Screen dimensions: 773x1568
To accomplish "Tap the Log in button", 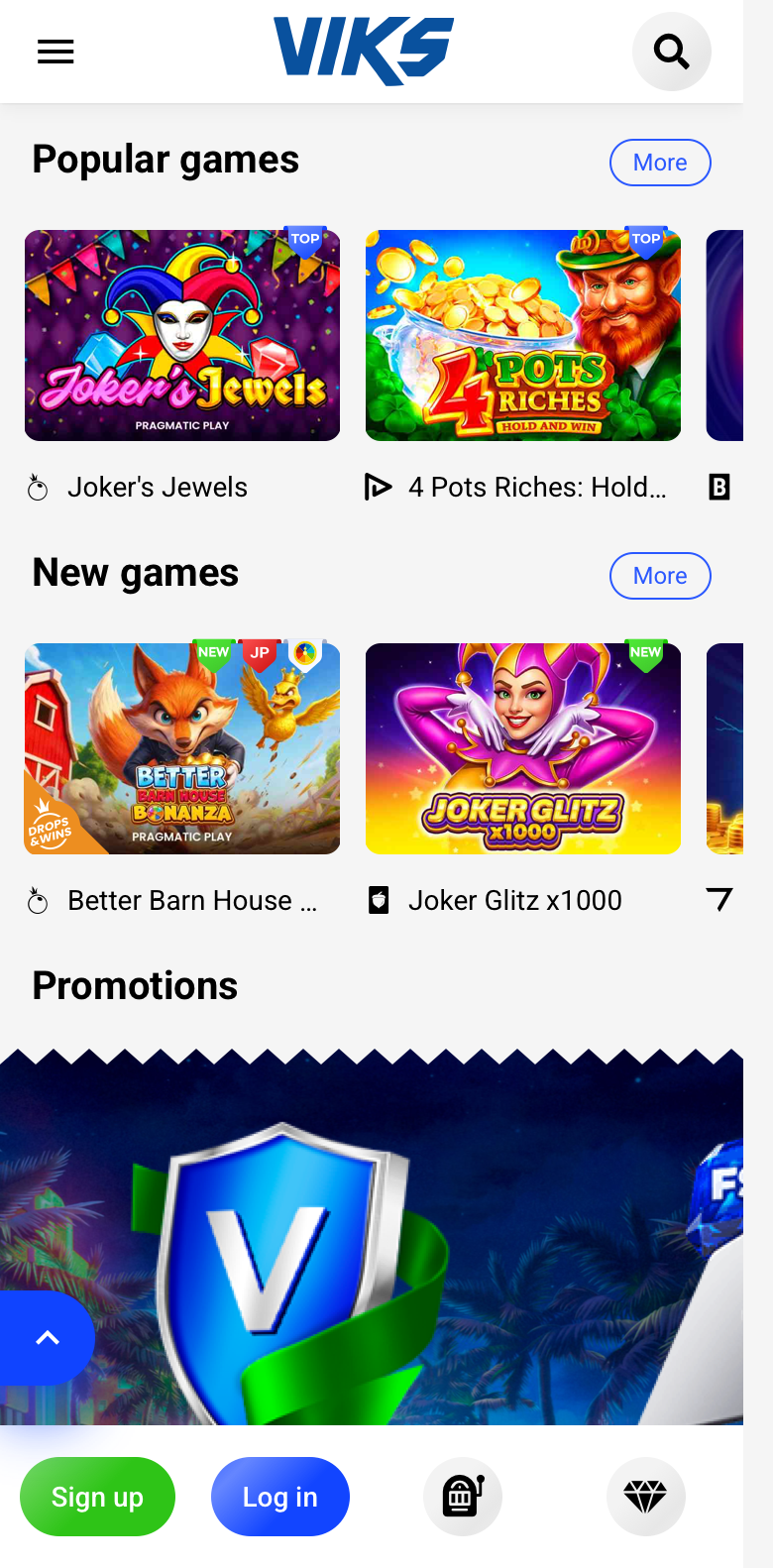I will click(x=280, y=1497).
